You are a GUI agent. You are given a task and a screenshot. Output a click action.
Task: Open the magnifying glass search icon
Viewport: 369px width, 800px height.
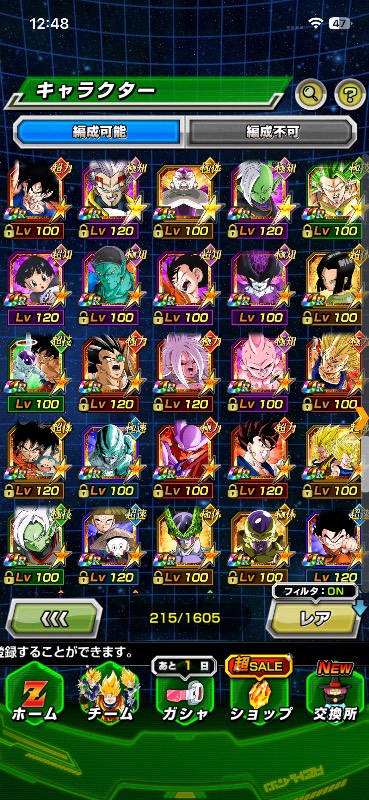(x=311, y=94)
